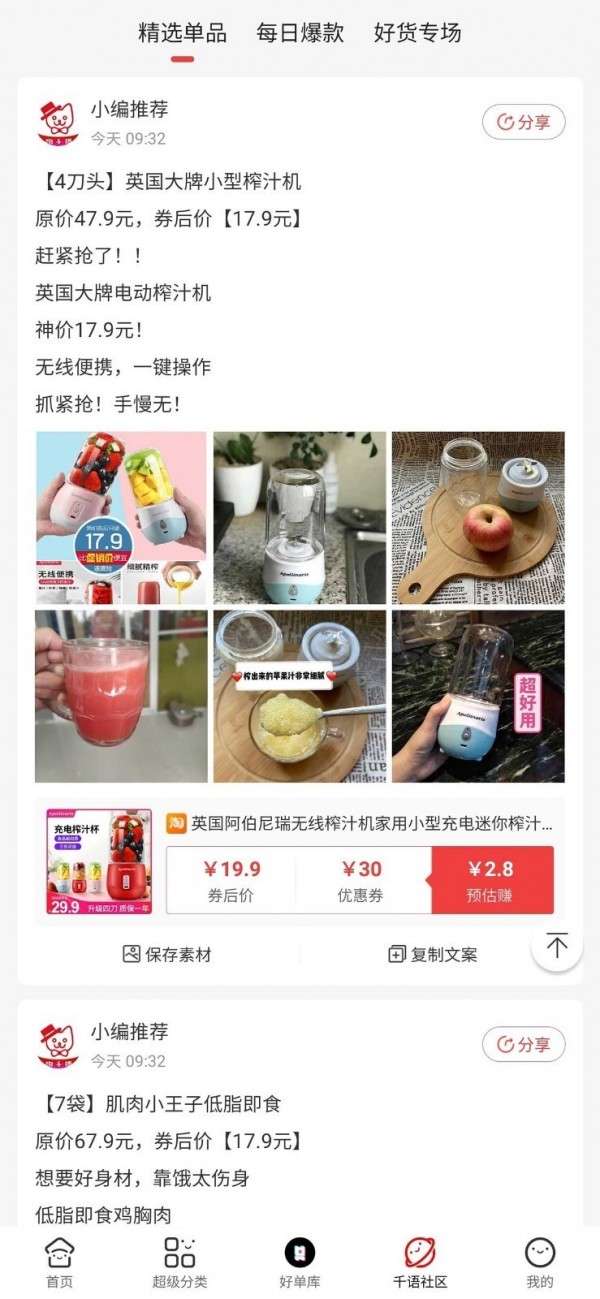Screen dimensions: 600x1299
Task: Open the red juice glass photo
Action: (x=121, y=696)
